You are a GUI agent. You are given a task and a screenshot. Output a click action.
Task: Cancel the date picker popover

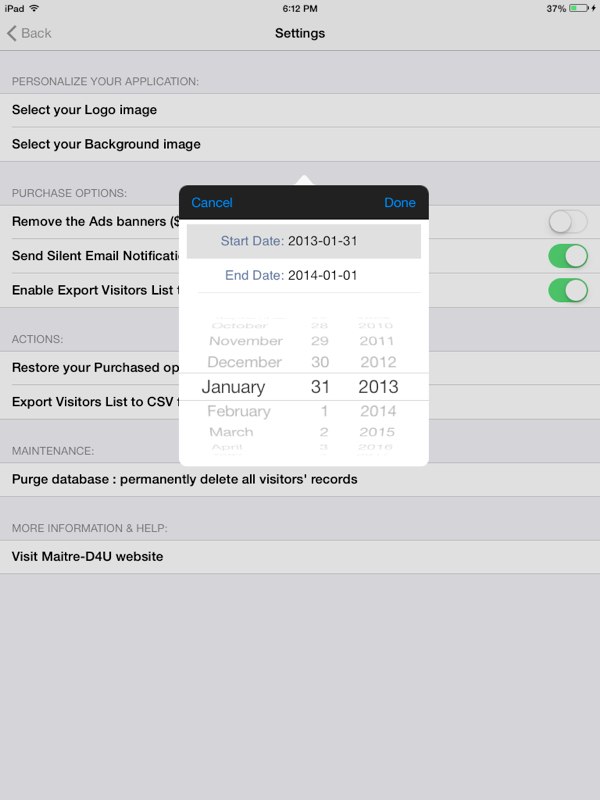pyautogui.click(x=212, y=202)
